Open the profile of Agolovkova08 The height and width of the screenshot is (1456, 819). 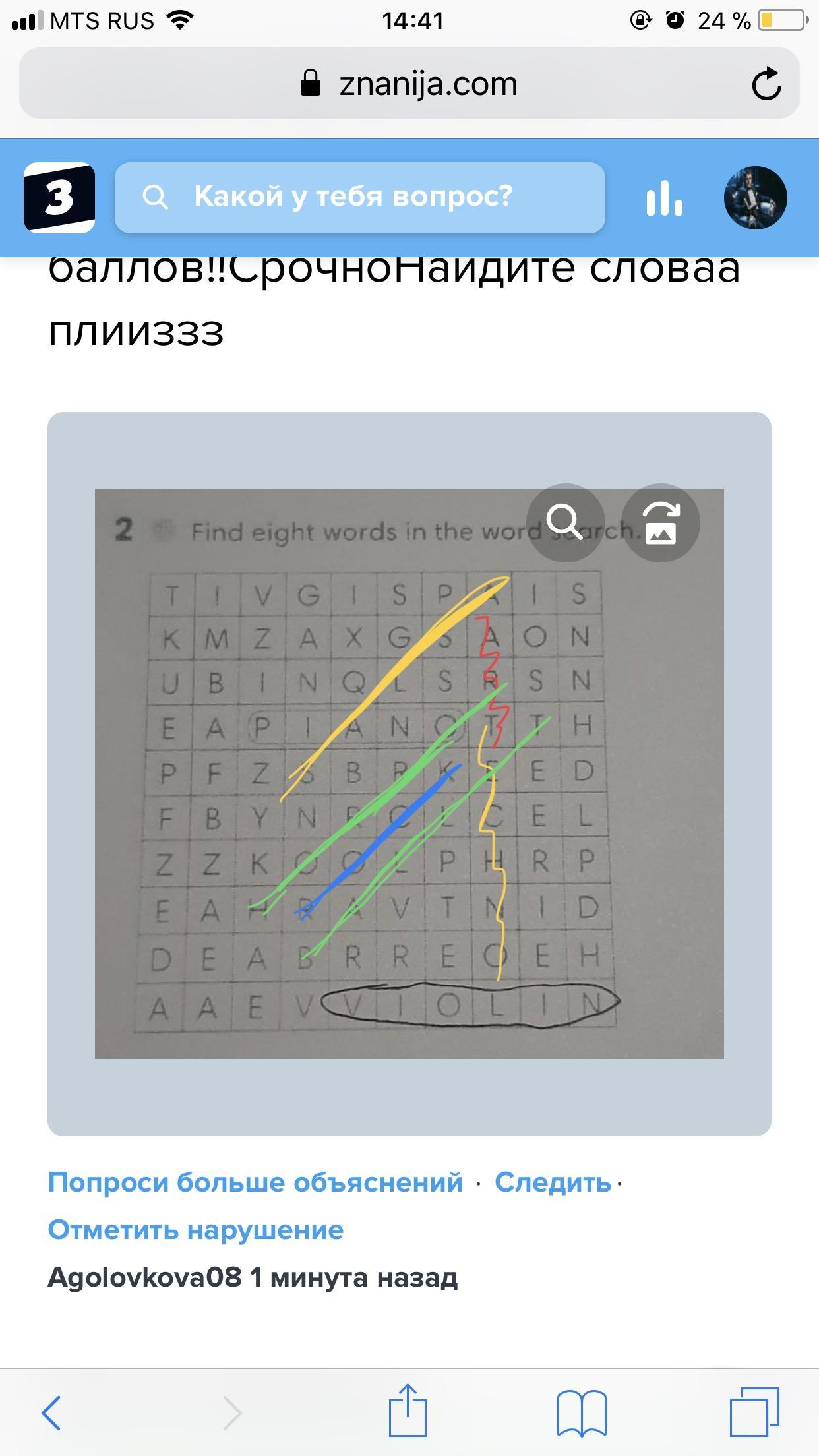pyautogui.click(x=145, y=1278)
